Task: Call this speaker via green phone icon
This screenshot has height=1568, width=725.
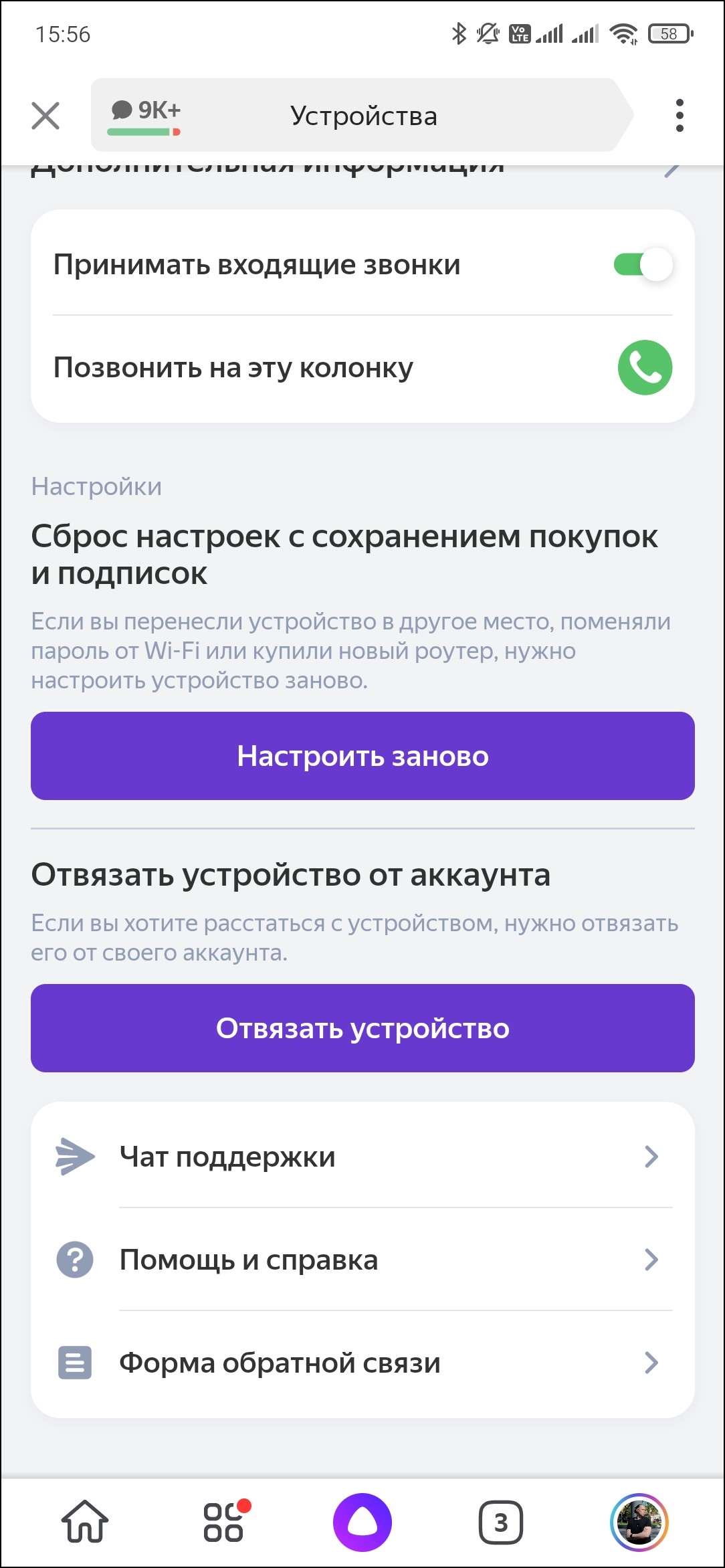Action: 645,367
